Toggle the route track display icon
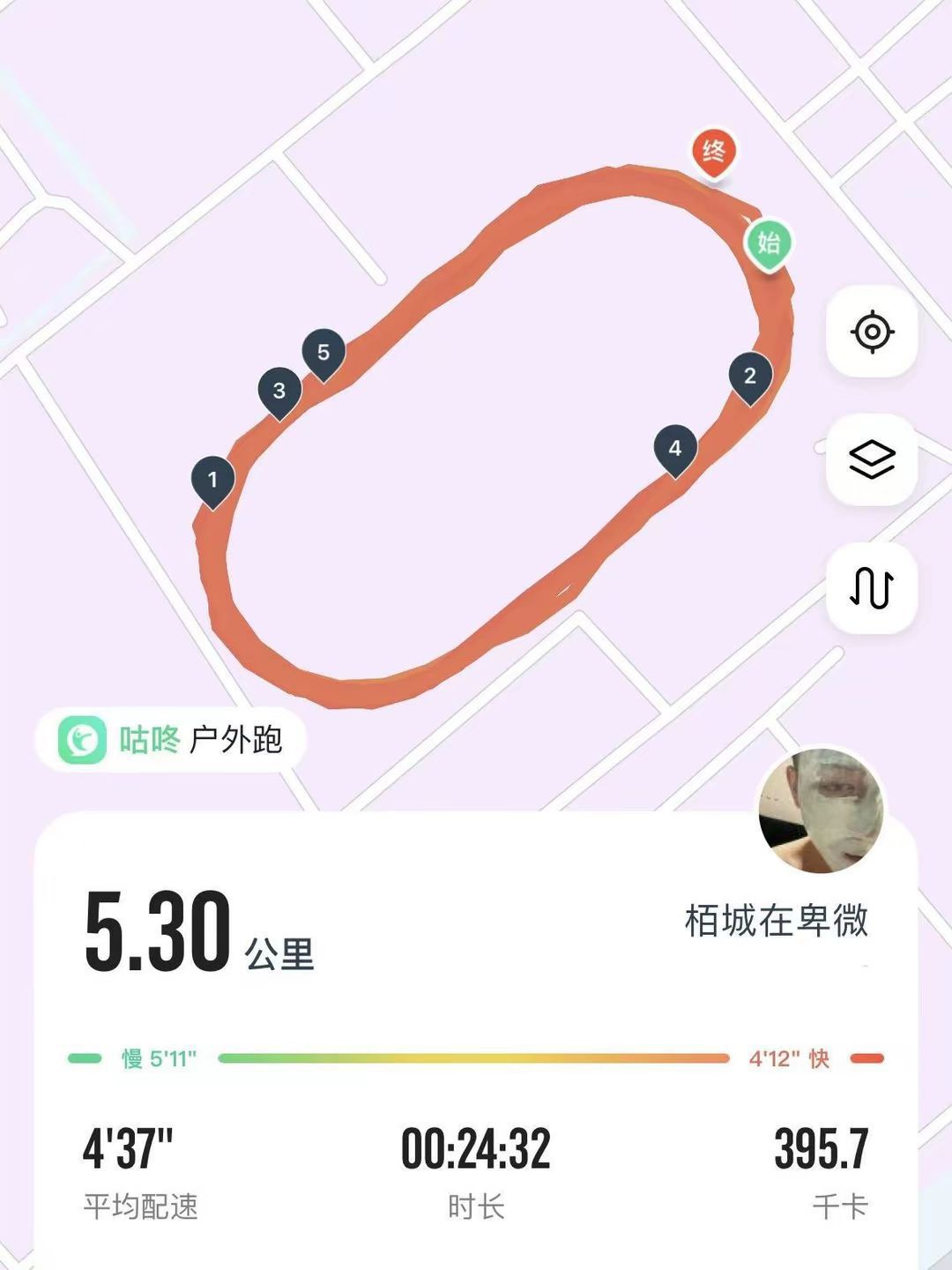 point(872,587)
